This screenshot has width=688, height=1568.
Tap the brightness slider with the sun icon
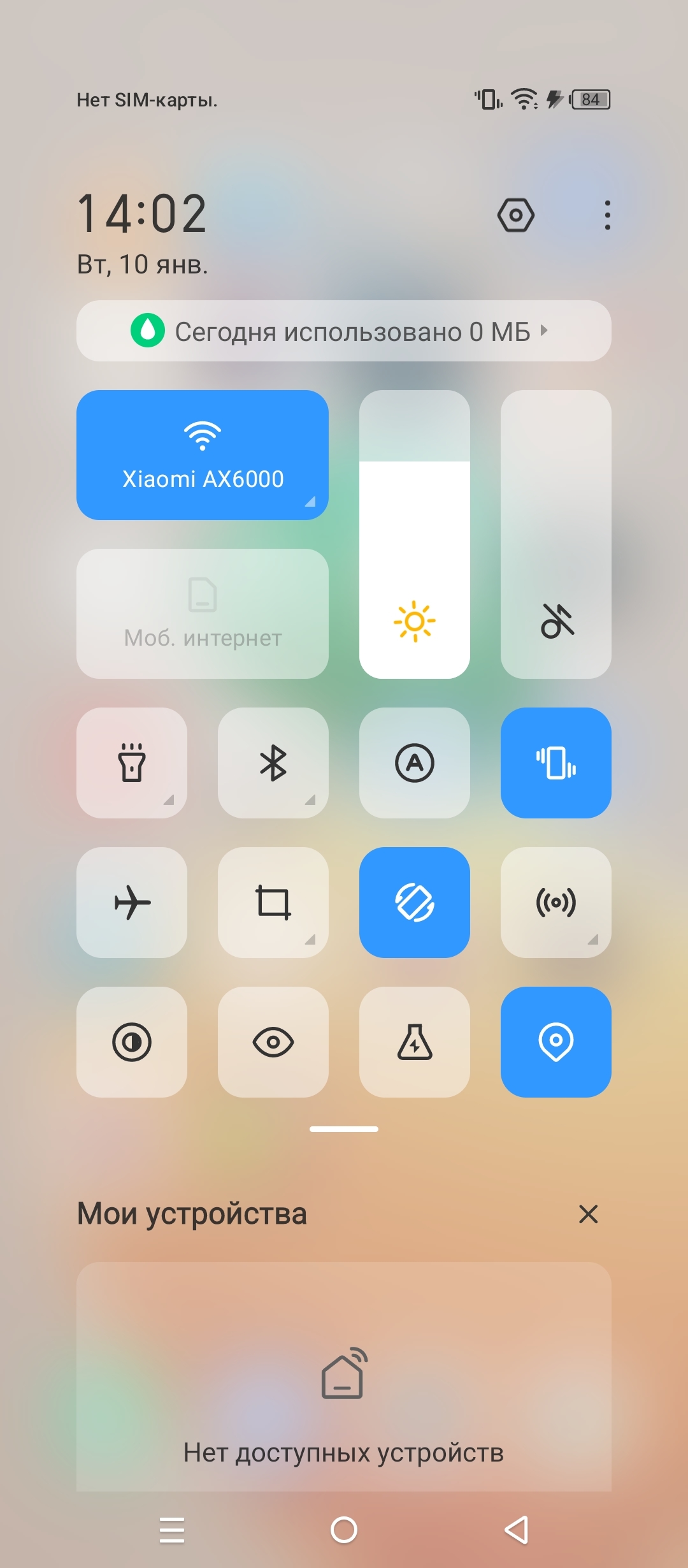click(415, 534)
